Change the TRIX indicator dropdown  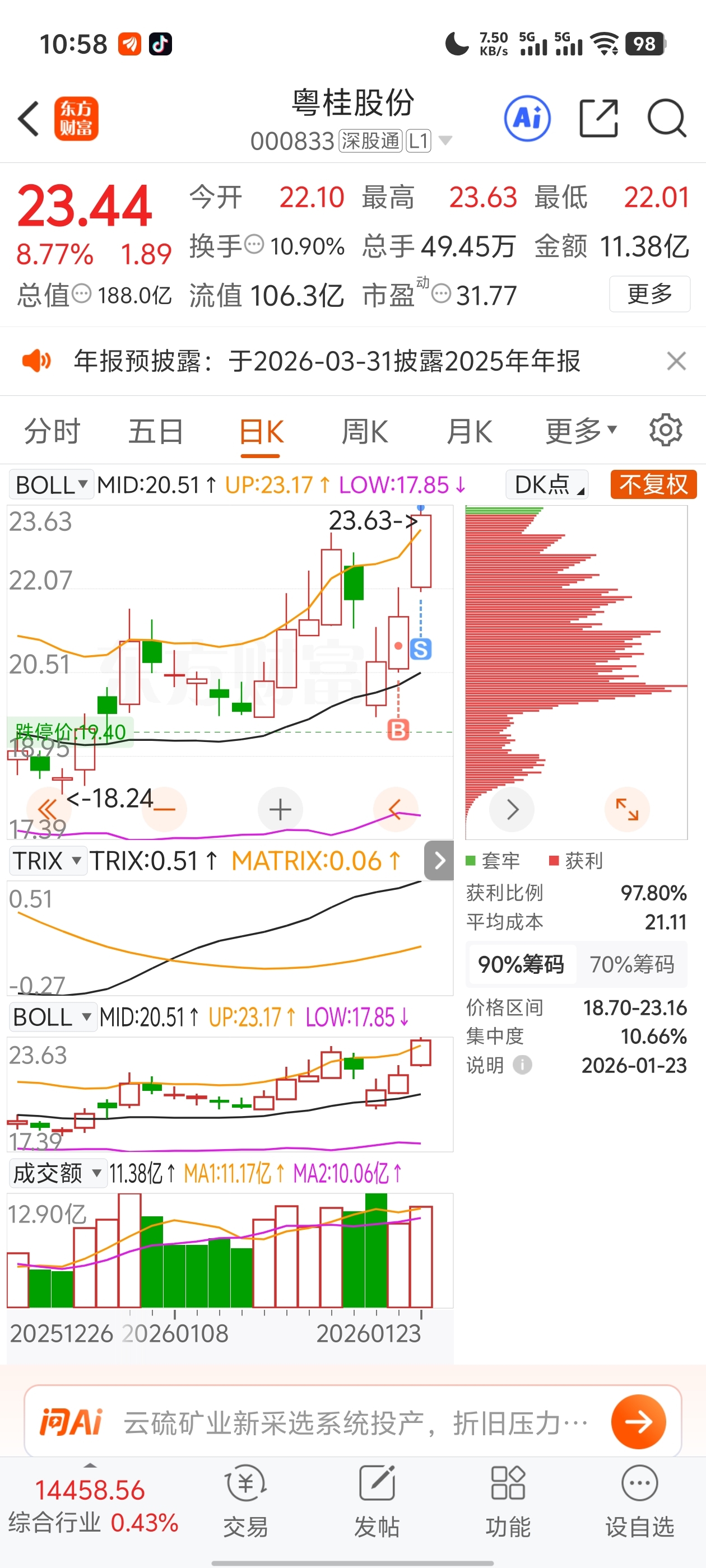click(x=48, y=861)
